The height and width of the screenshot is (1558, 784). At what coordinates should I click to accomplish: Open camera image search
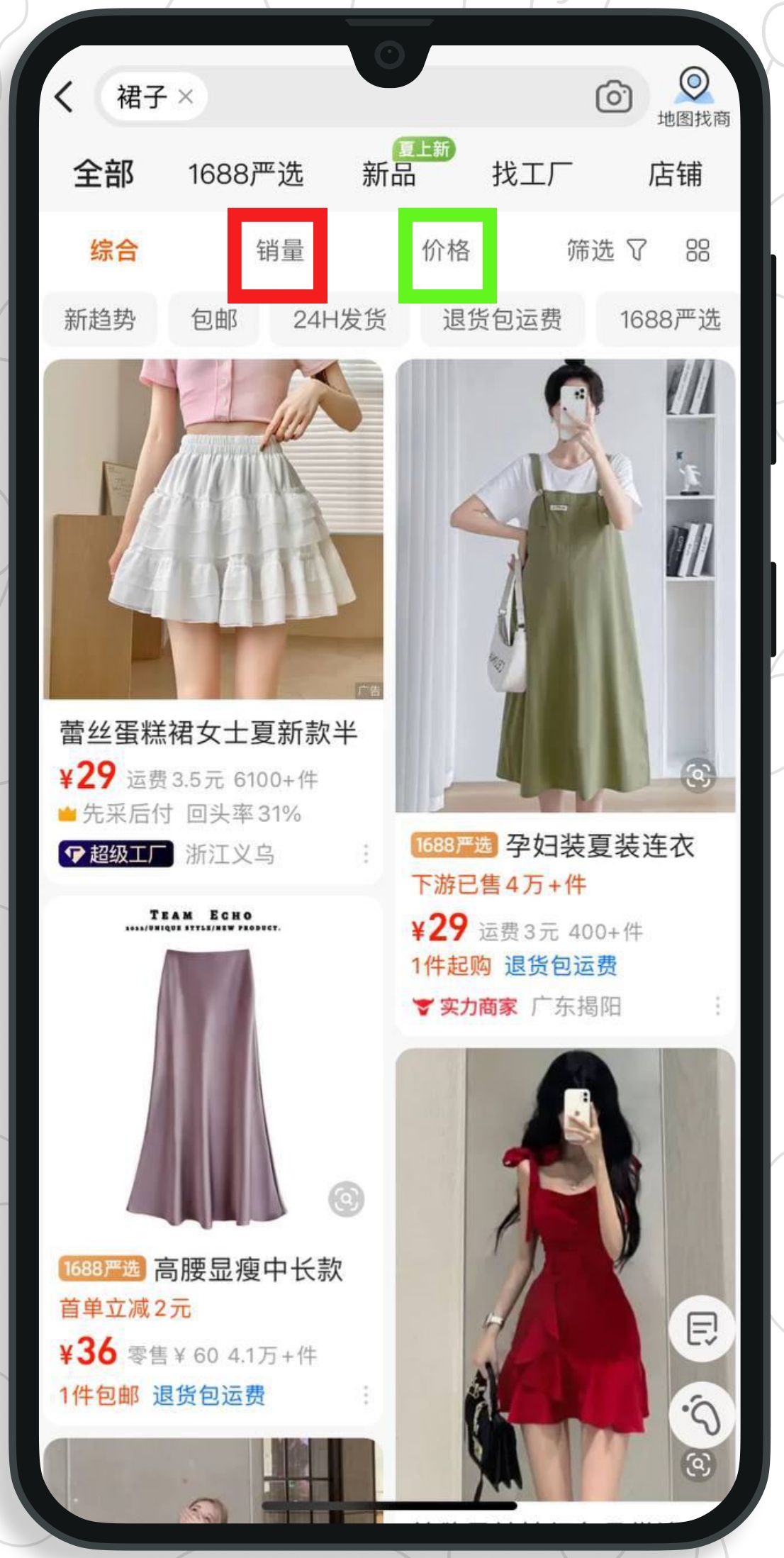click(x=613, y=97)
